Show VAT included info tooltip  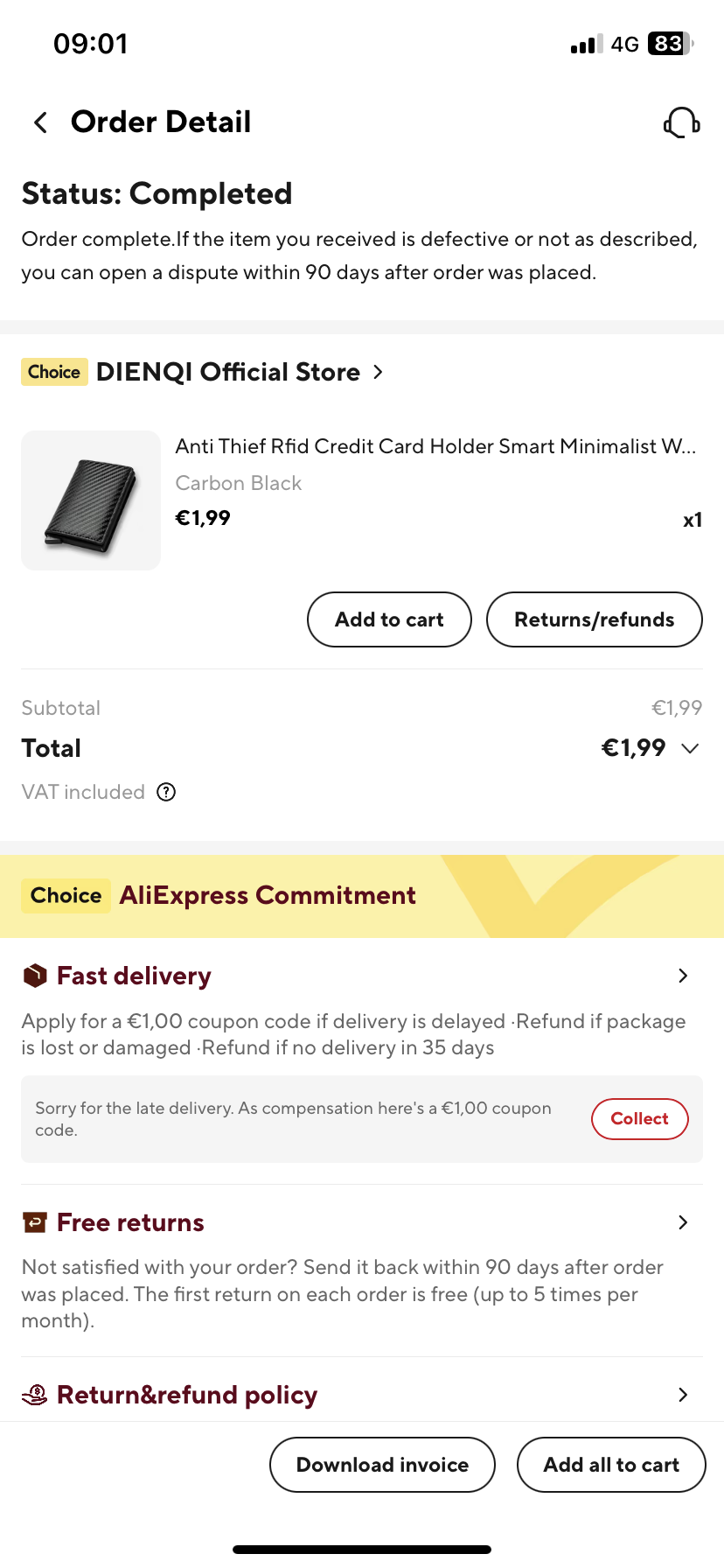[x=166, y=792]
